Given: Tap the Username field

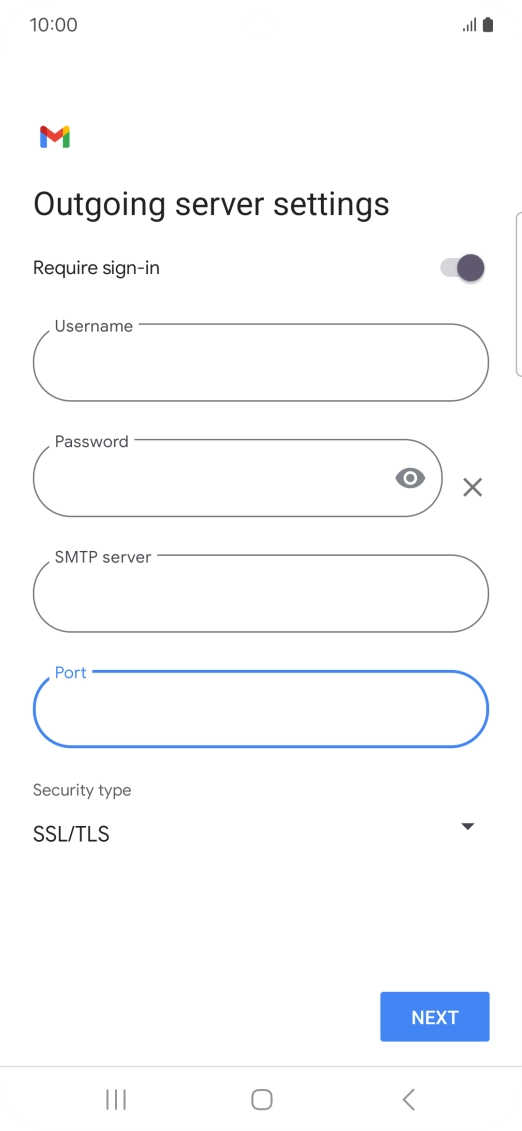Looking at the screenshot, I should [261, 362].
